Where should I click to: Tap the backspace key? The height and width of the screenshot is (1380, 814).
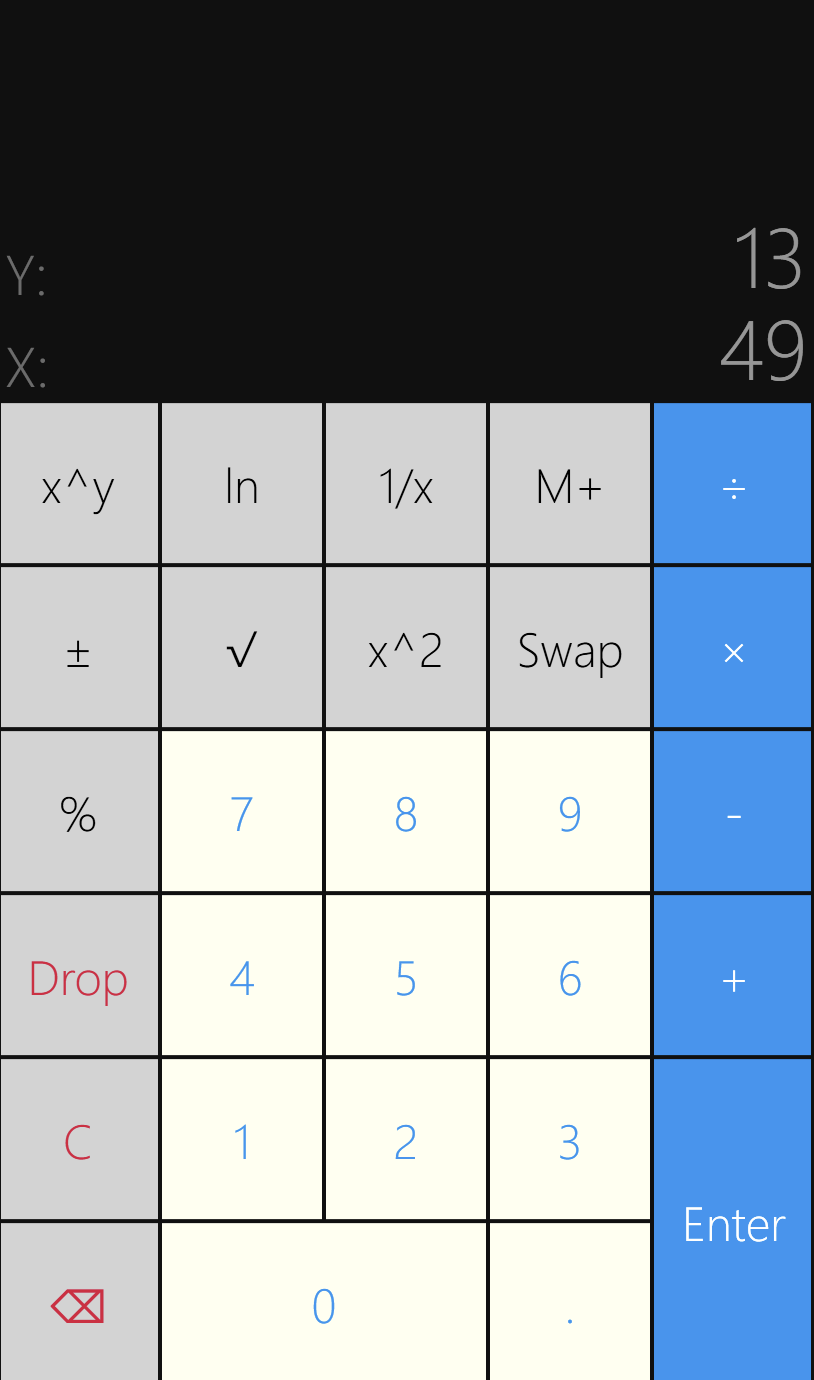(x=79, y=1303)
